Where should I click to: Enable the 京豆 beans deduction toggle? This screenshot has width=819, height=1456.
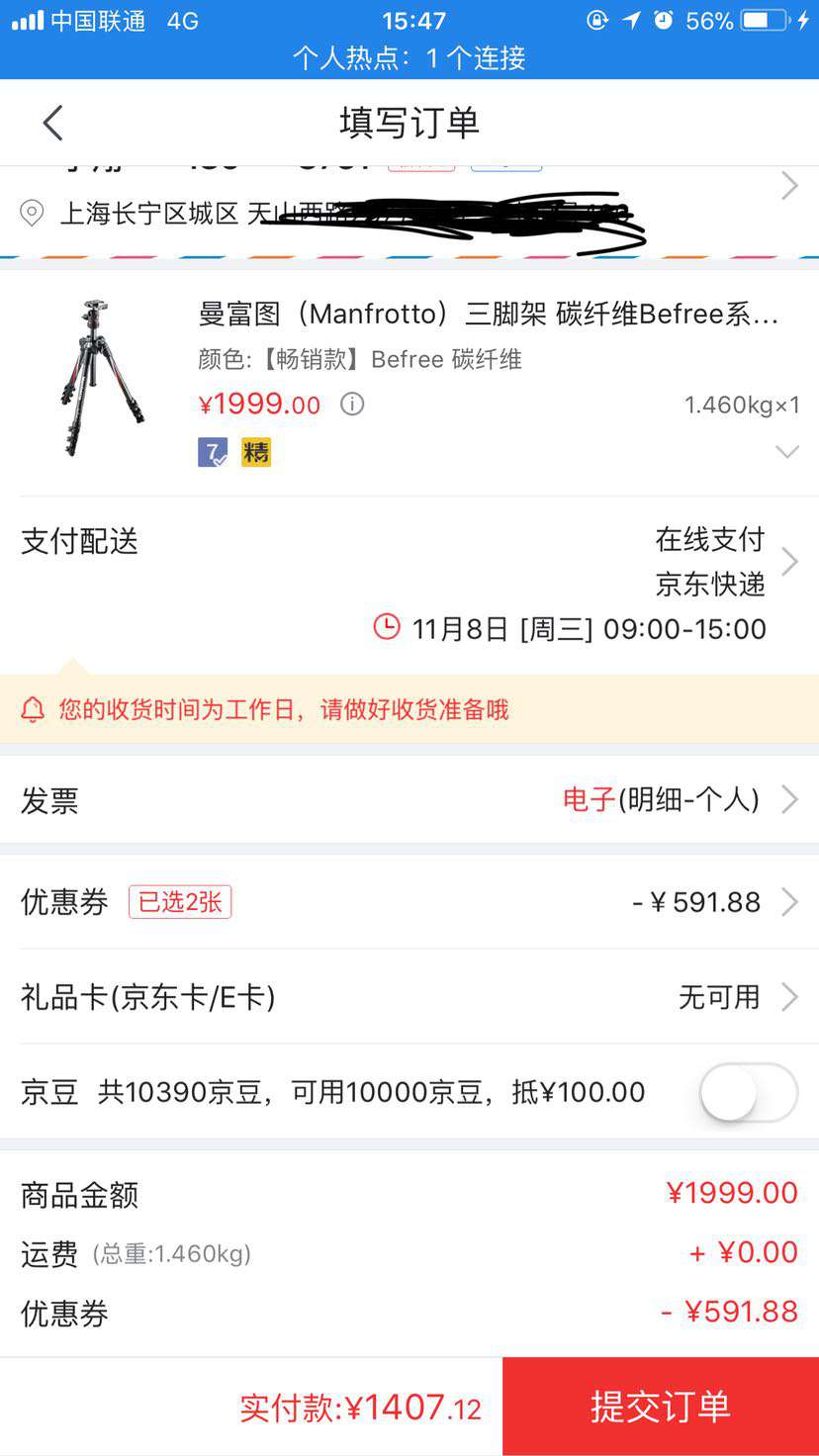(748, 1092)
